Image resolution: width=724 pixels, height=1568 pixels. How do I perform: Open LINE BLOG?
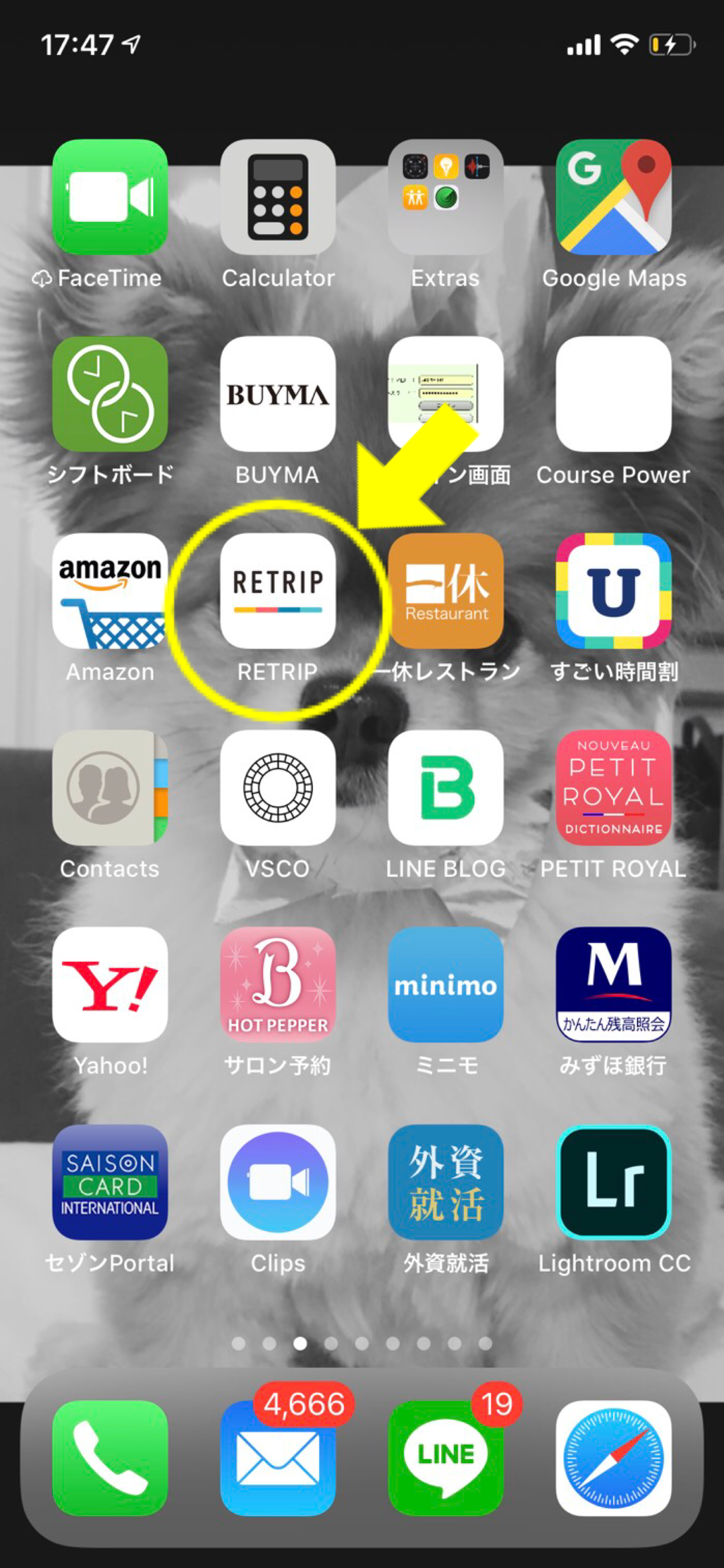[445, 787]
